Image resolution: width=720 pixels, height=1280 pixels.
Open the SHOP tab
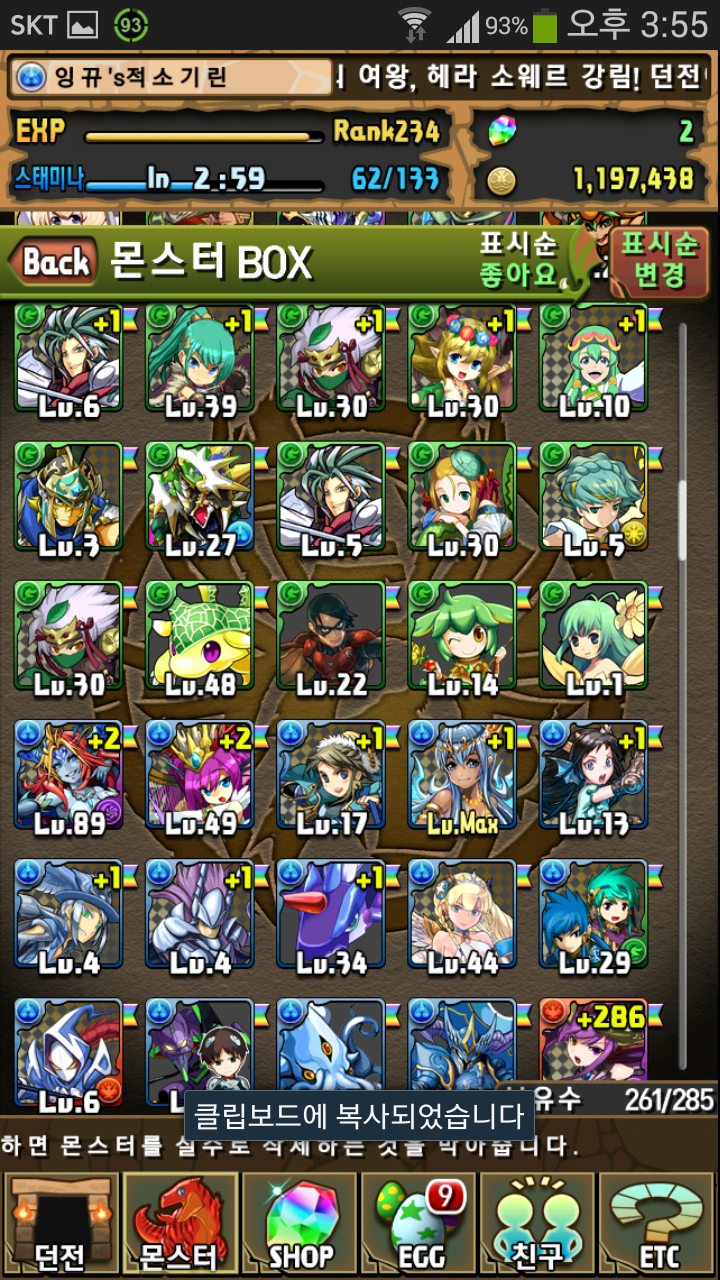pyautogui.click(x=300, y=1224)
